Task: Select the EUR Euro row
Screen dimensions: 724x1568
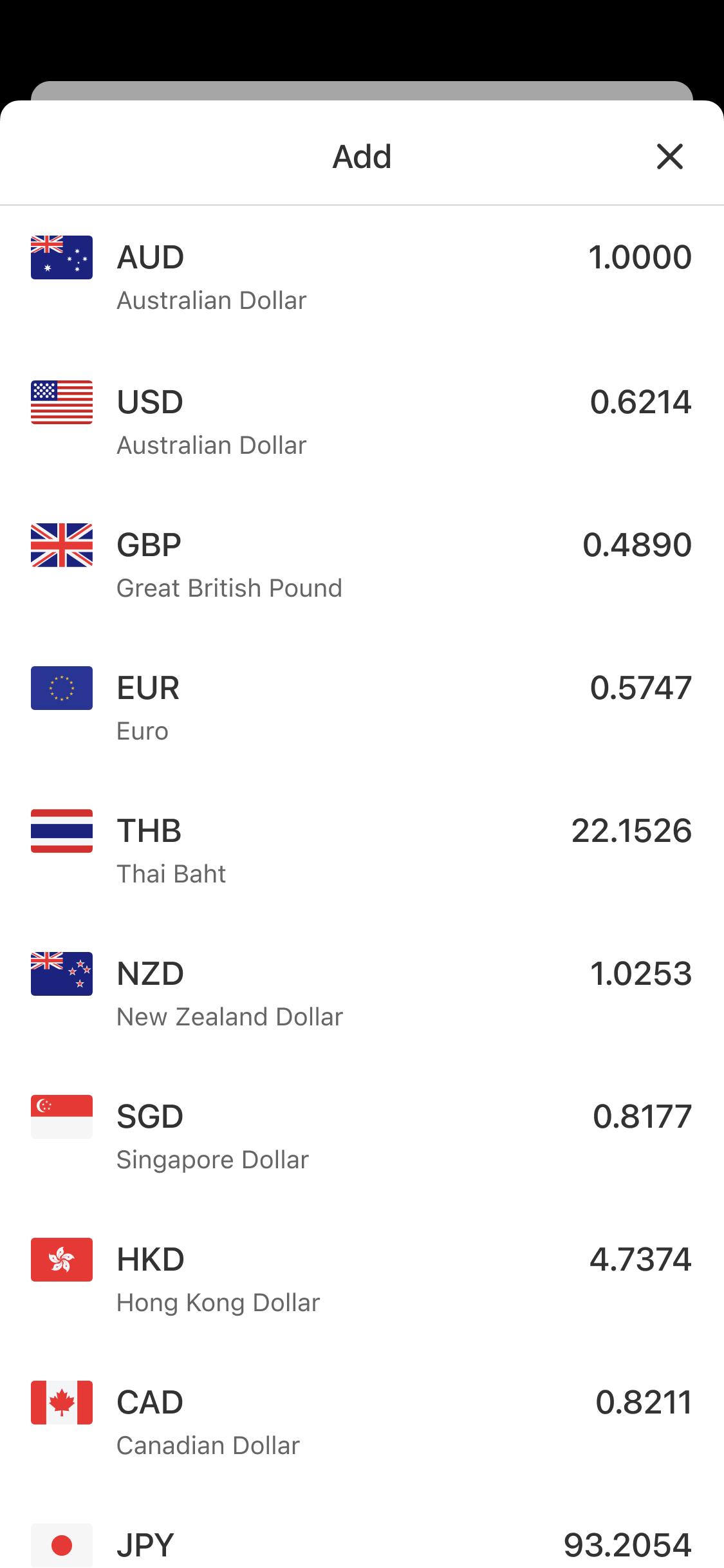Action: (362, 707)
